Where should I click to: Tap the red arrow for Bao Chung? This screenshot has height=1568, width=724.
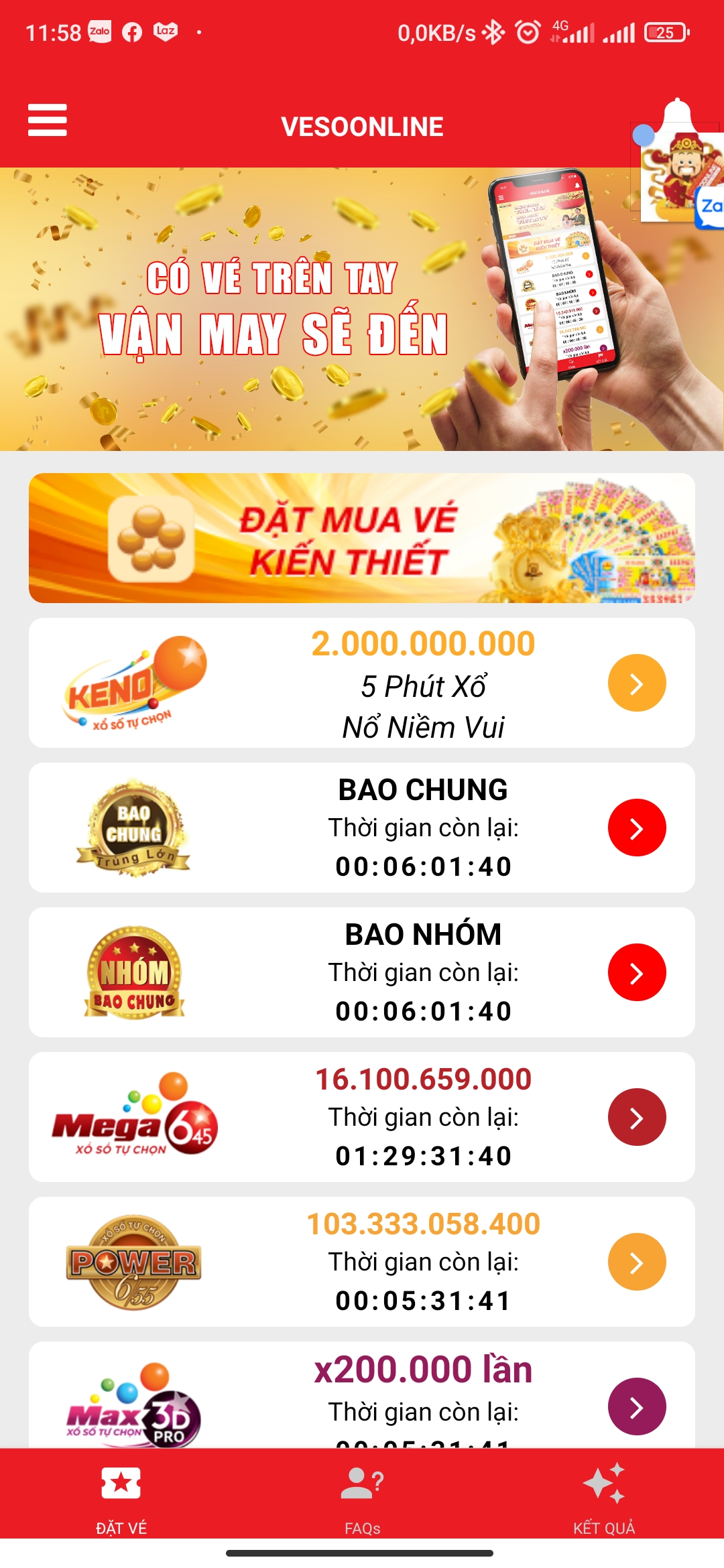click(636, 828)
